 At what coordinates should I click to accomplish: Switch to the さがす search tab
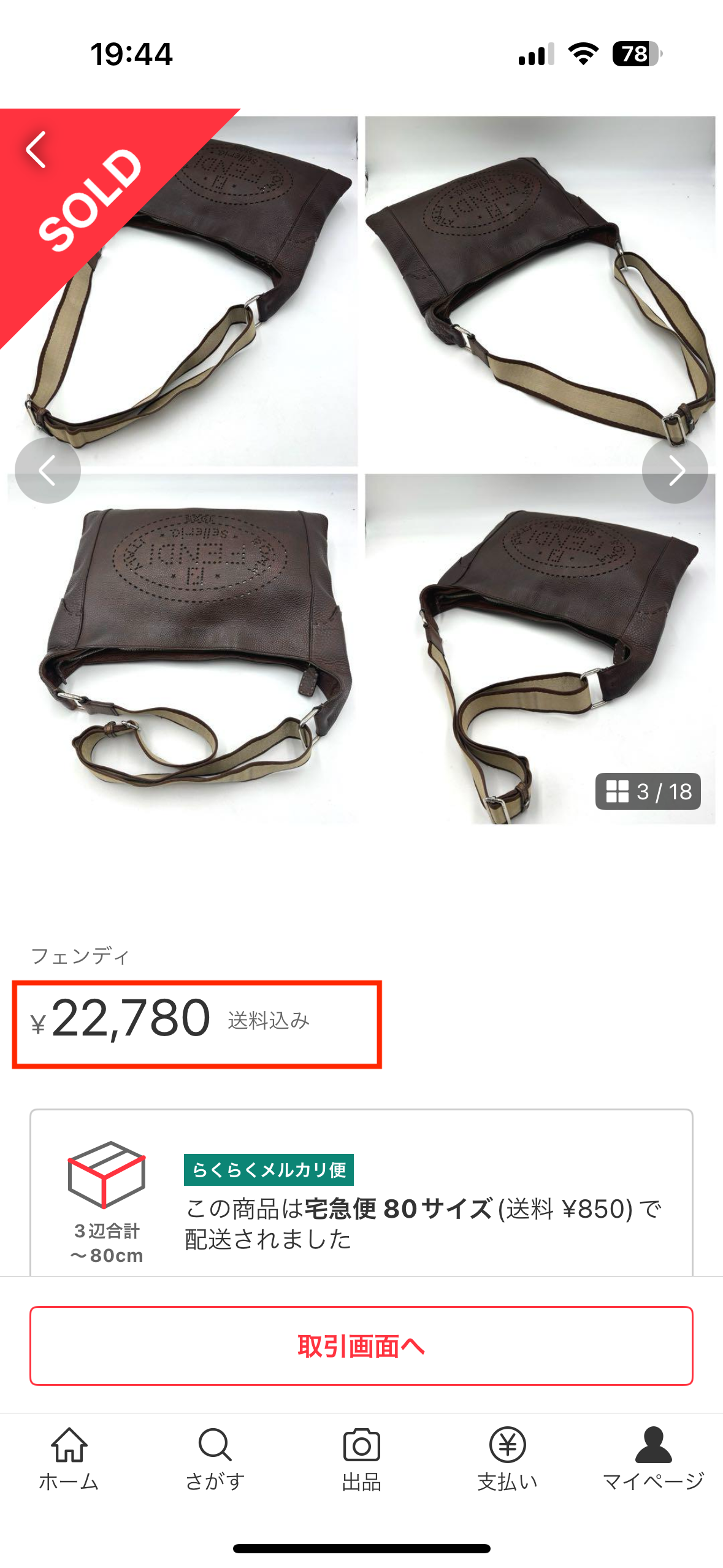coord(215,1459)
